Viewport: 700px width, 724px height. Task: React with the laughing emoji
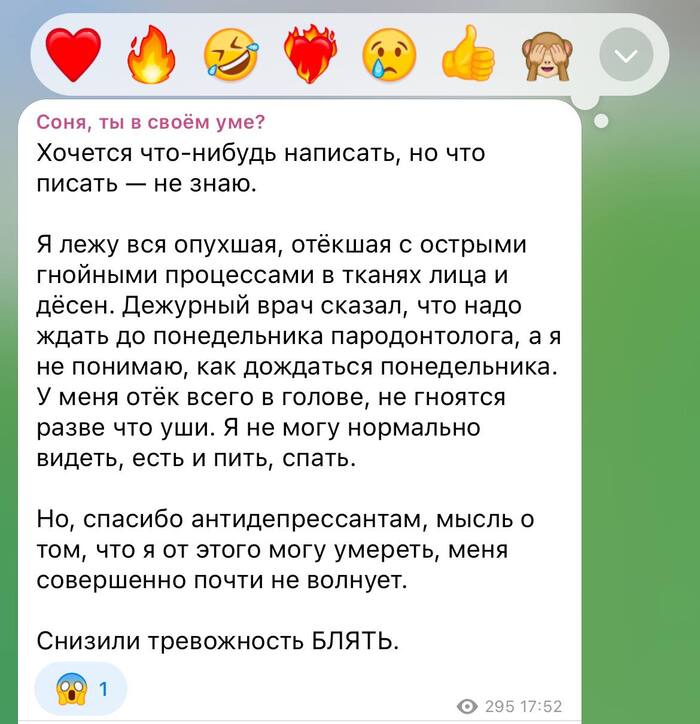point(231,54)
